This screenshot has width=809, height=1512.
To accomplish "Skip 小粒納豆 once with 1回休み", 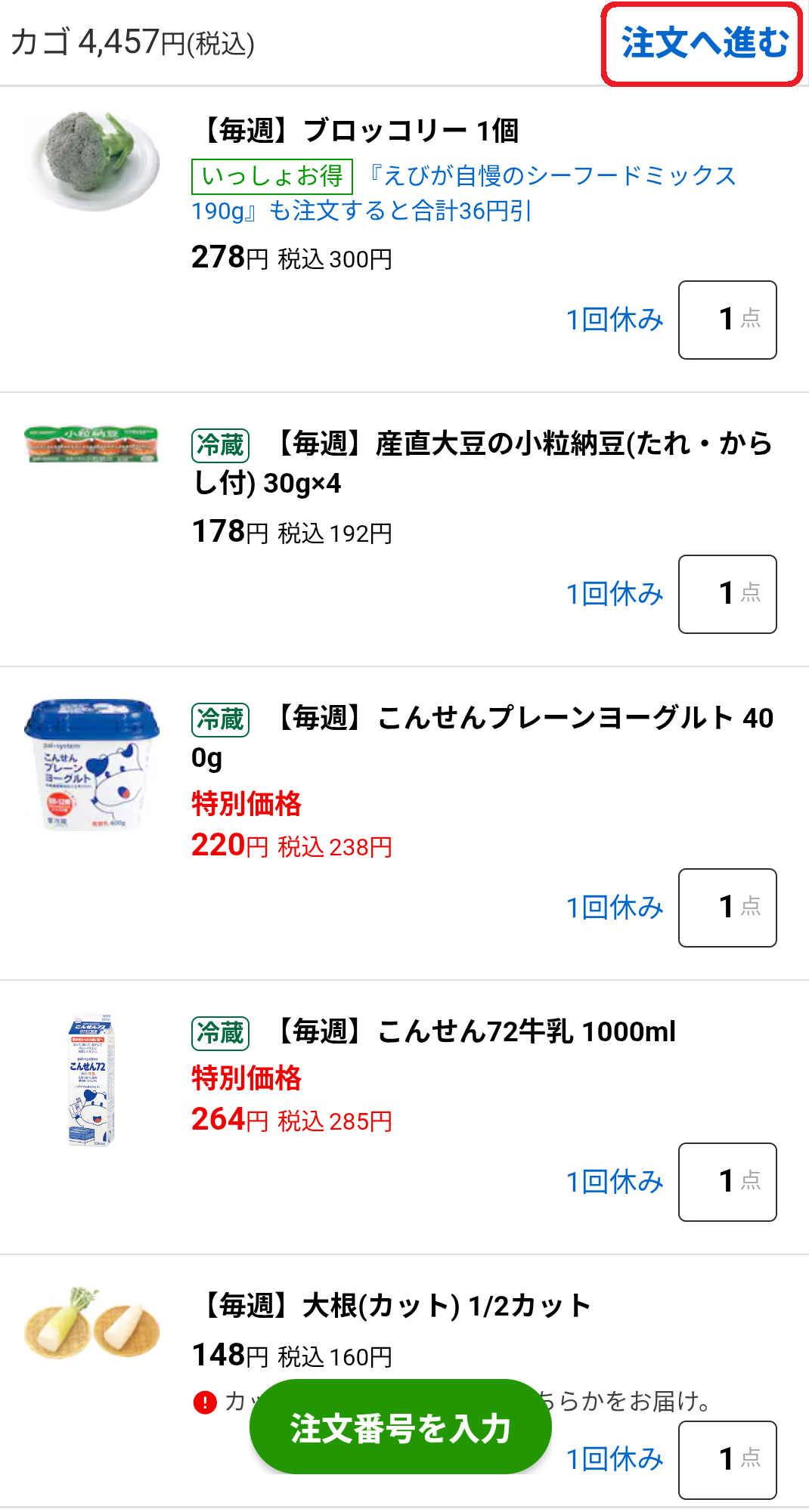I will pos(615,594).
